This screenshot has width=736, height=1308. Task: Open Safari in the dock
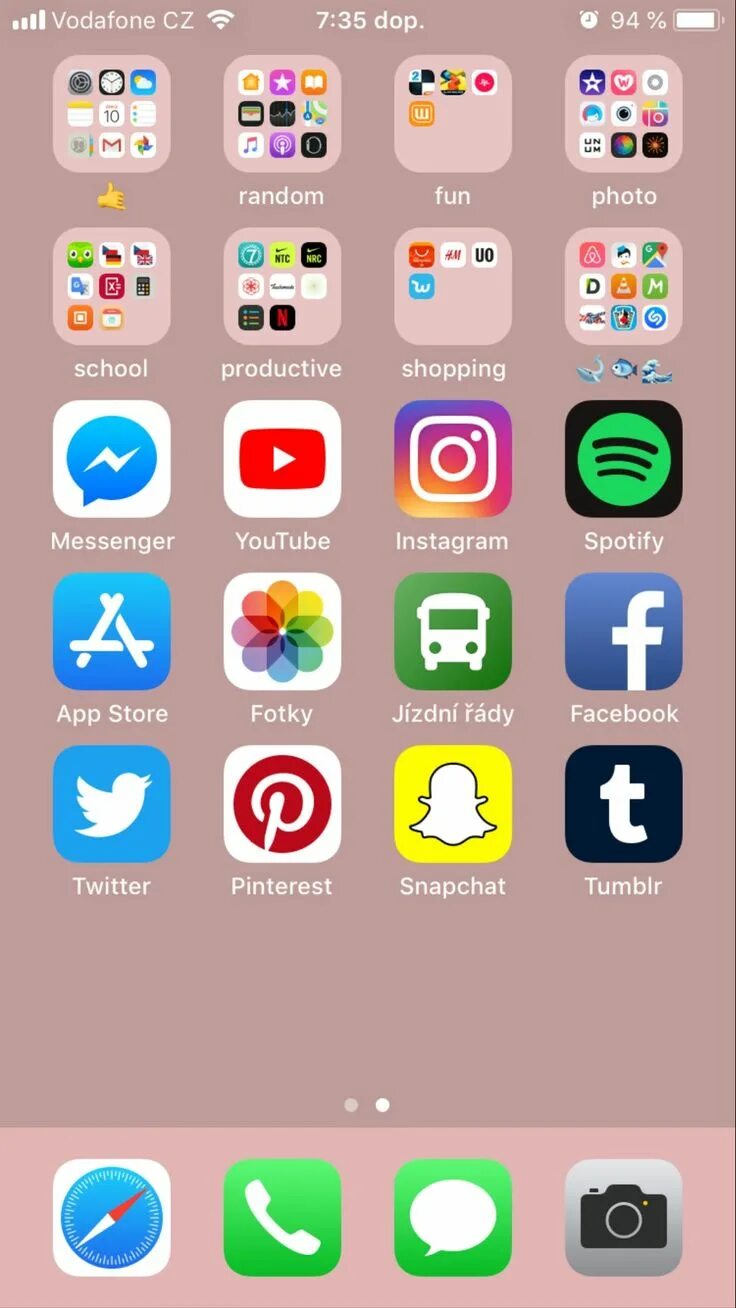pyautogui.click(x=111, y=1217)
